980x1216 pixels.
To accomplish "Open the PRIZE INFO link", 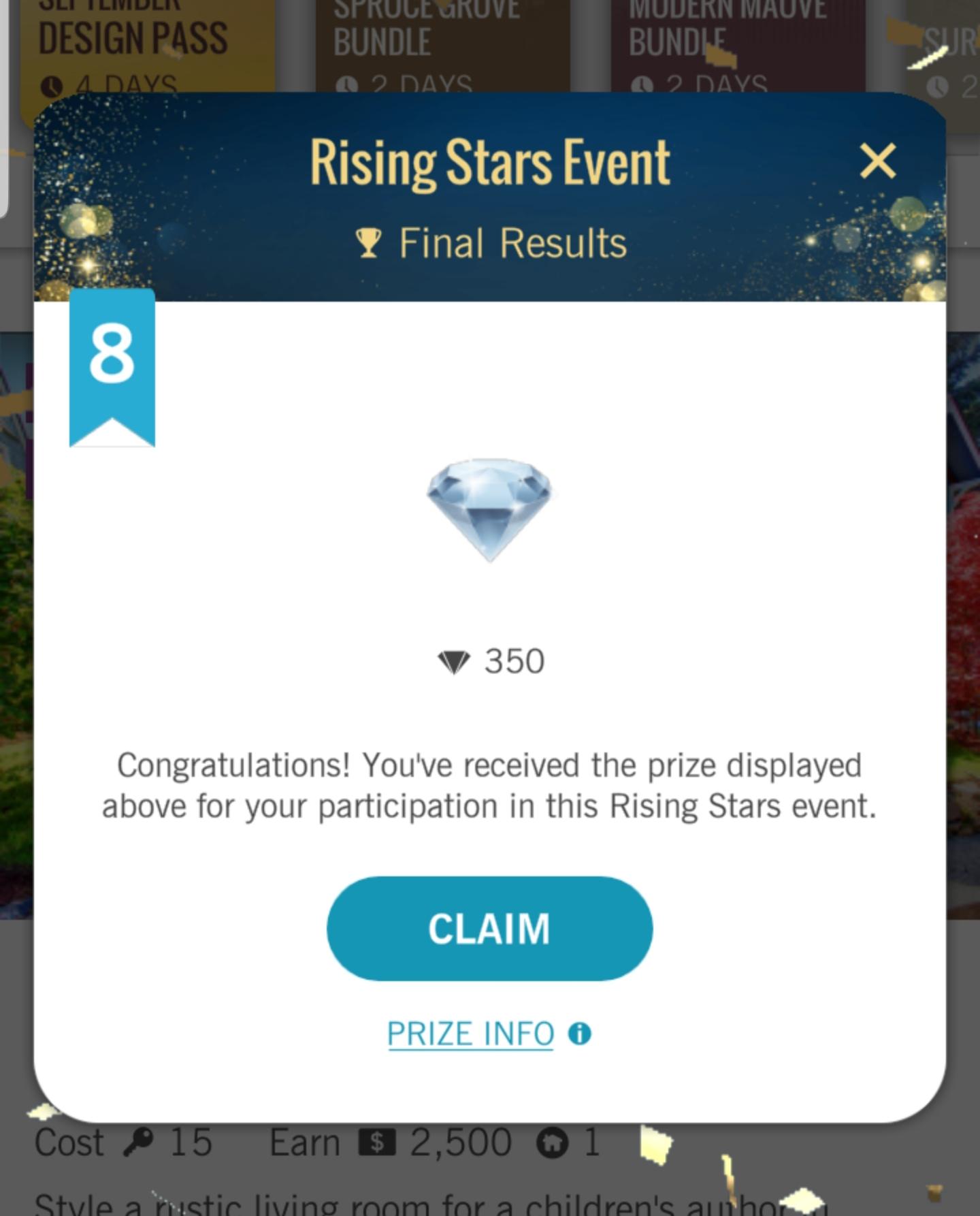I will (x=470, y=1033).
